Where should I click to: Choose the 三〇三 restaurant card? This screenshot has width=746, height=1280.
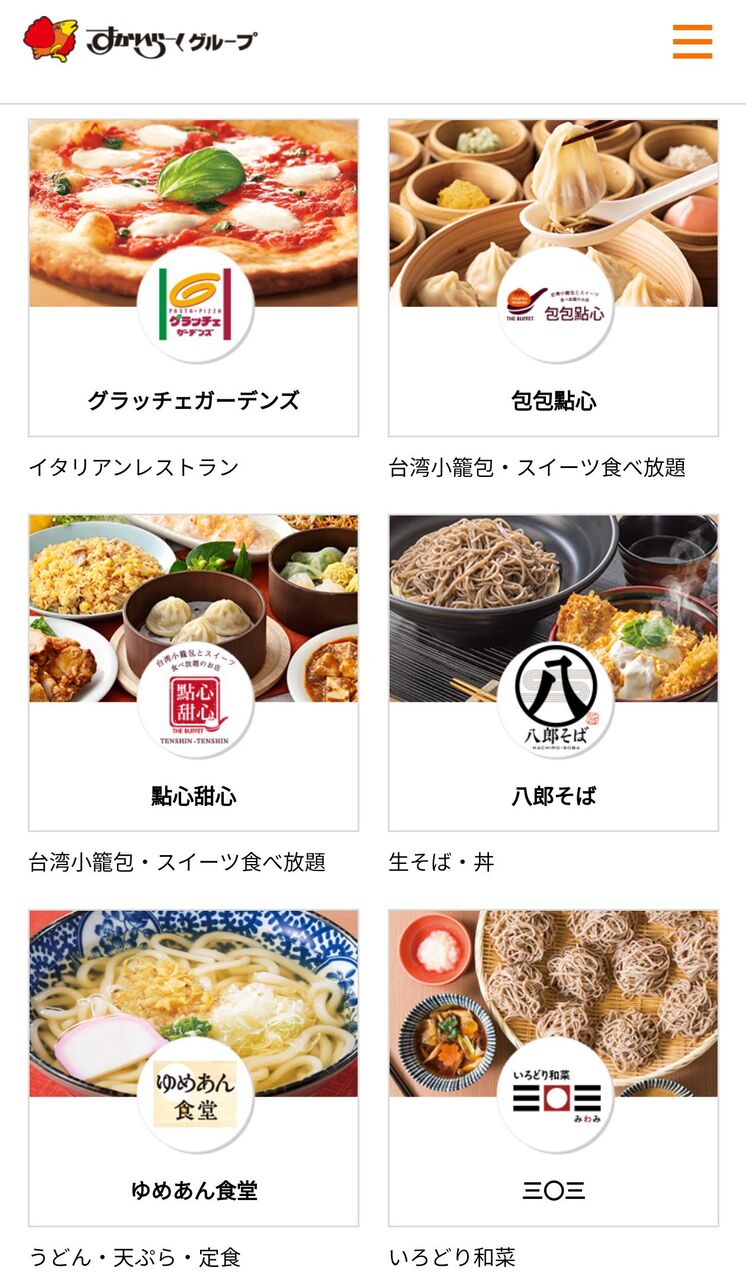553,1068
